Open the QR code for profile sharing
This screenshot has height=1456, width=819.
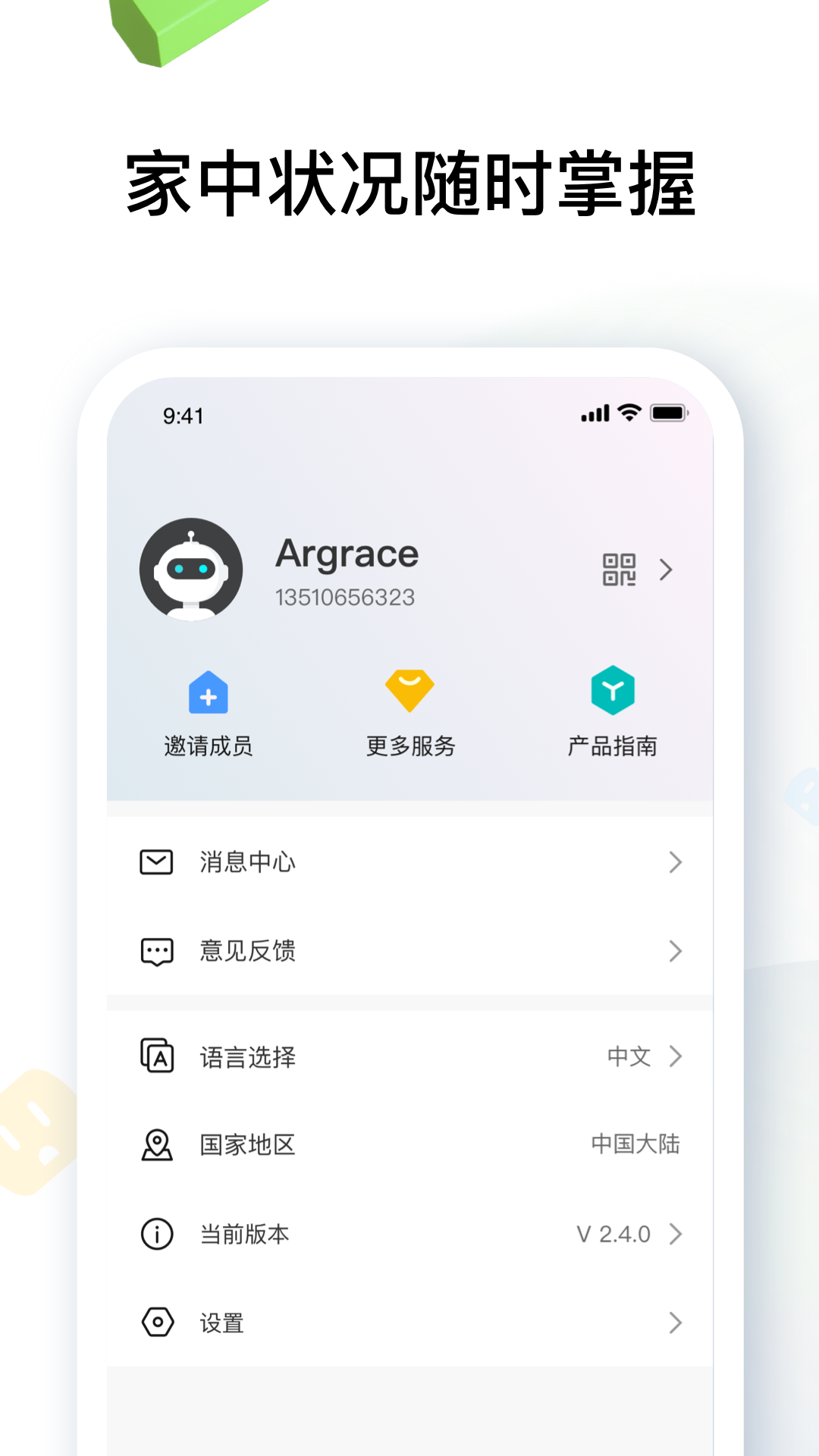[620, 570]
